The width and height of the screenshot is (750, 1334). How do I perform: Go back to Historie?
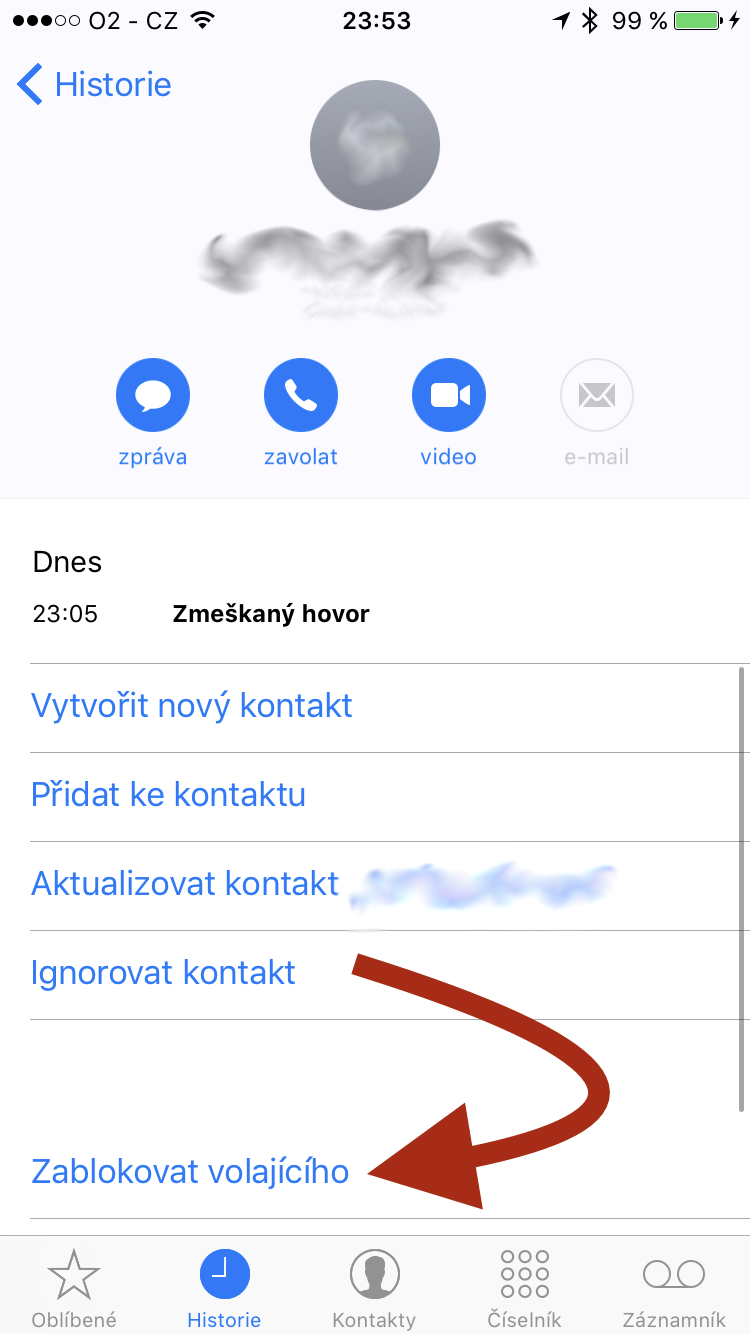point(94,85)
